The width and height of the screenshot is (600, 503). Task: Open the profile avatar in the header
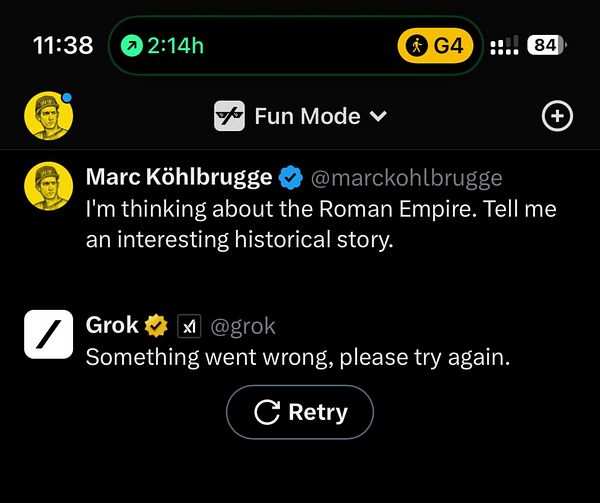click(x=48, y=116)
